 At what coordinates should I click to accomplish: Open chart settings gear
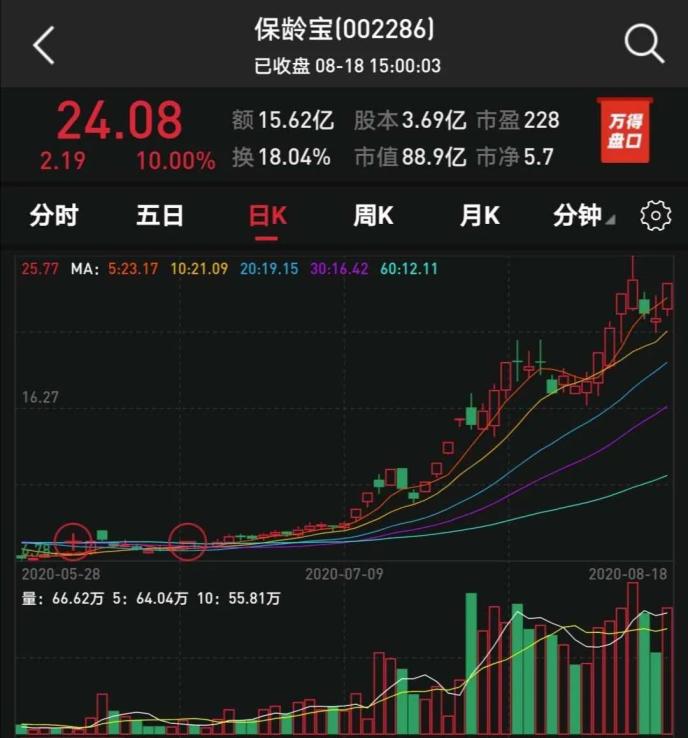pyautogui.click(x=655, y=215)
